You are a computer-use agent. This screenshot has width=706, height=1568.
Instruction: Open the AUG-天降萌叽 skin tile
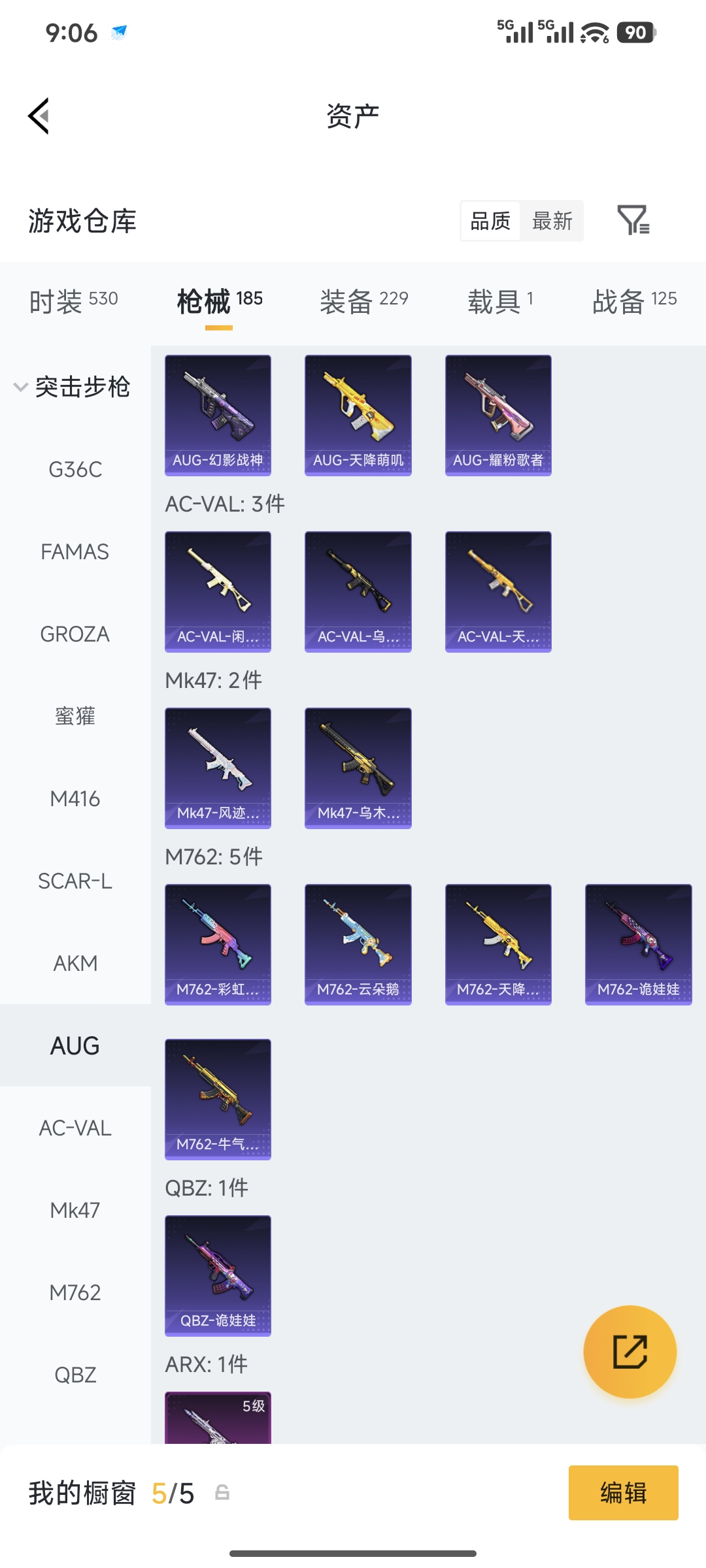[x=358, y=415]
